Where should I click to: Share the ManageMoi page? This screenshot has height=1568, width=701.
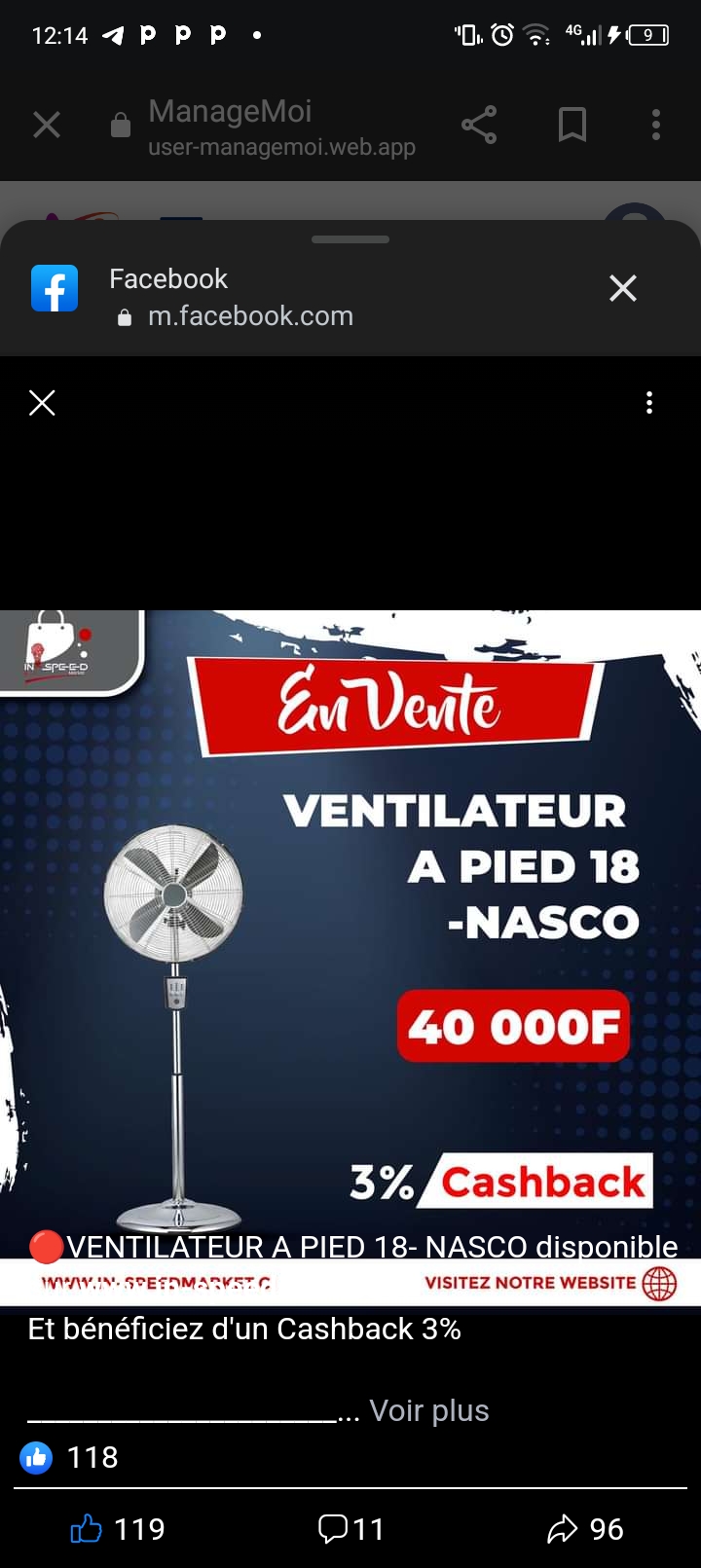[x=478, y=125]
